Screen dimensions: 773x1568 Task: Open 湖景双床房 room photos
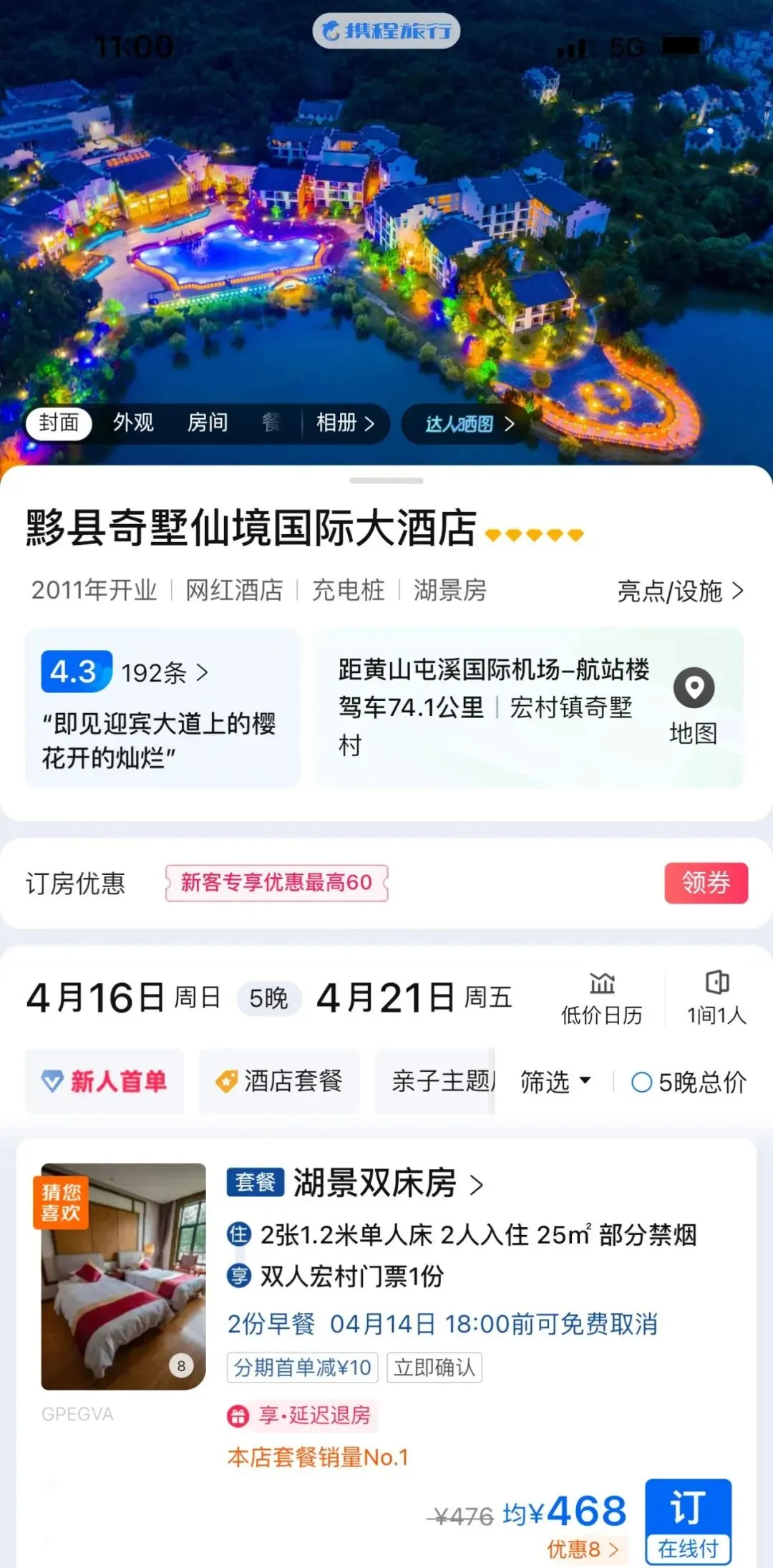123,1277
